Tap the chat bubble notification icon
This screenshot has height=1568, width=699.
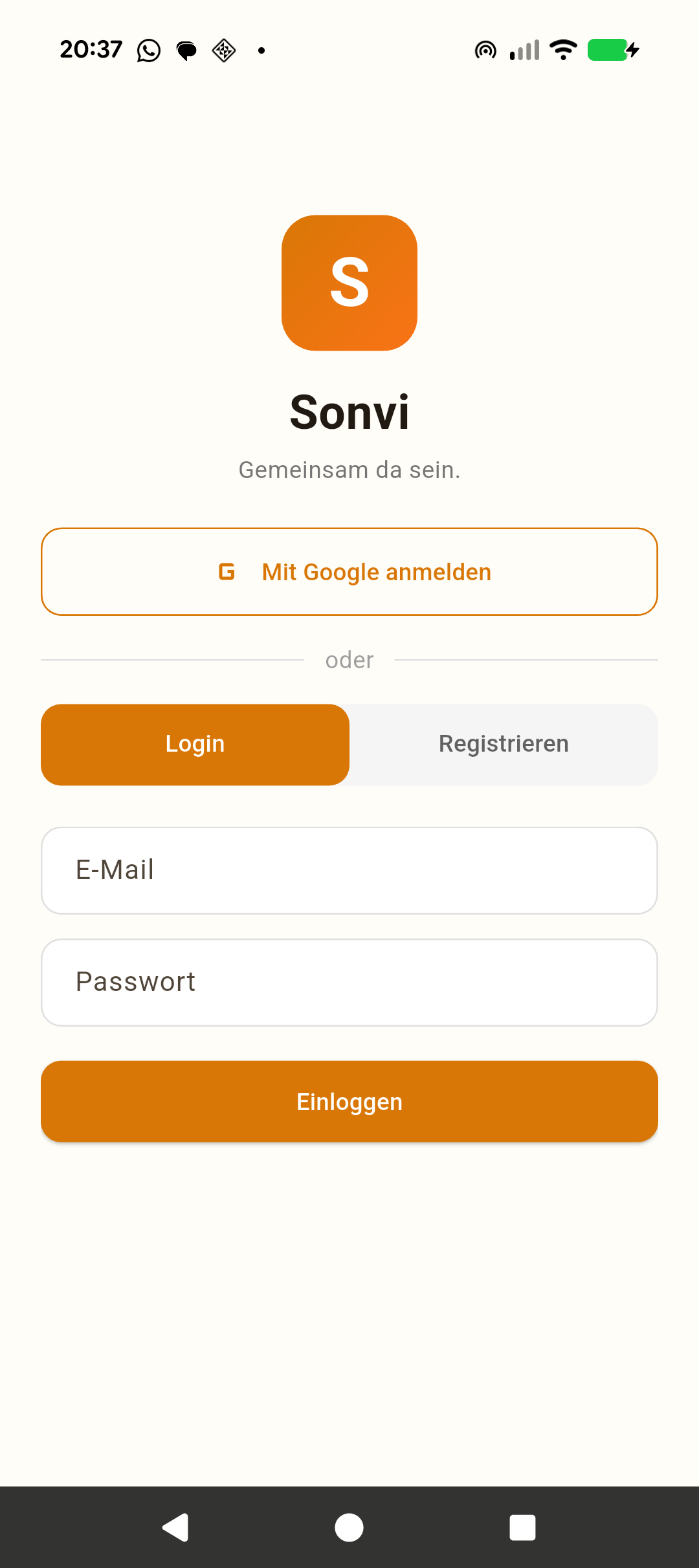tap(186, 49)
